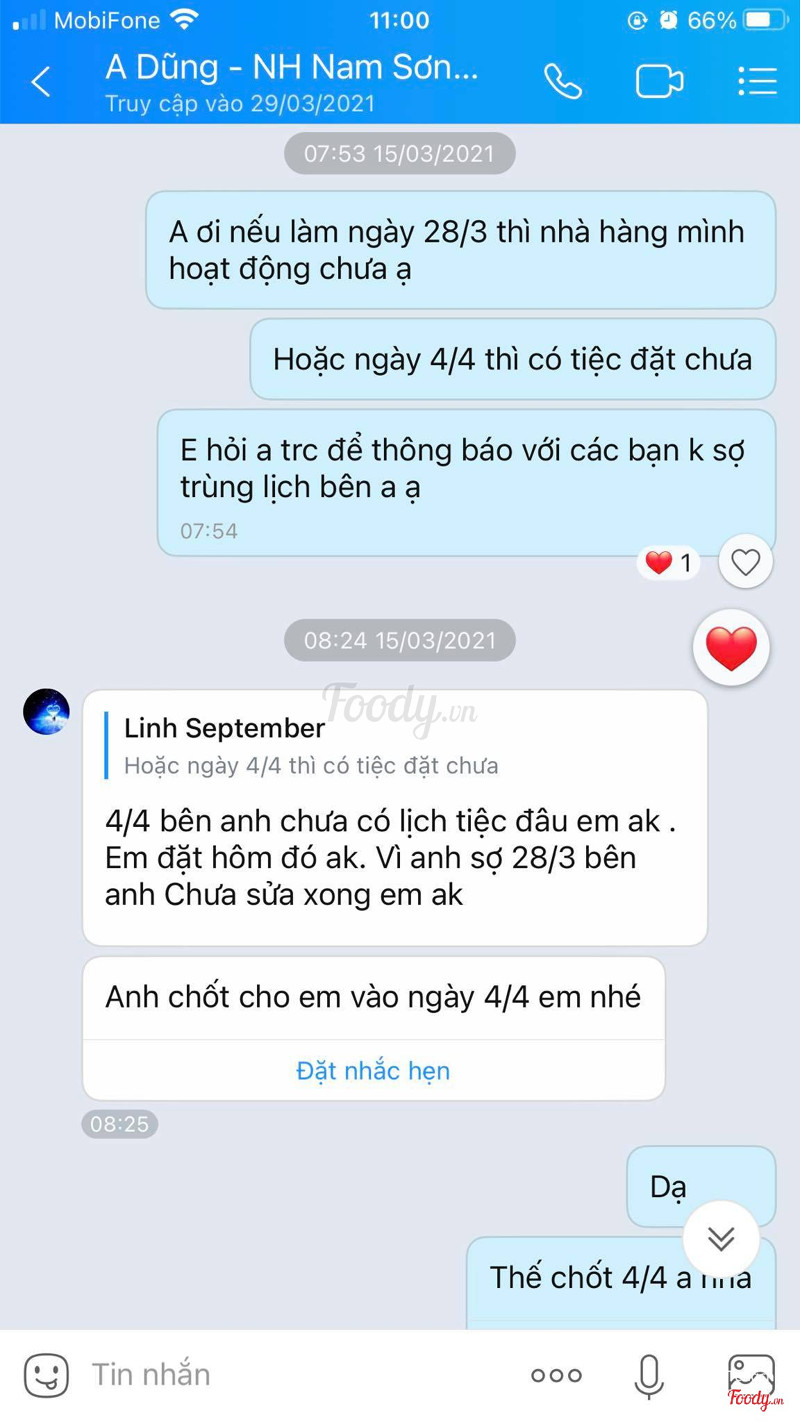
Task: Go back from the A Dũng chat
Action: 40,81
